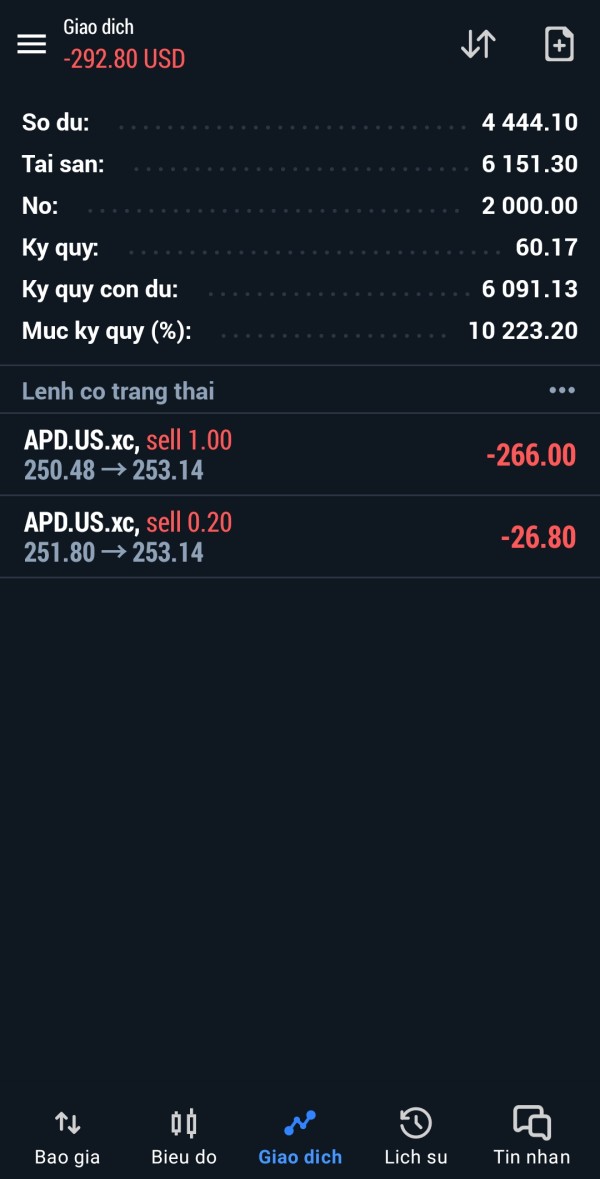Open the hamburger drawer menu
The width and height of the screenshot is (600, 1179).
tap(32, 44)
